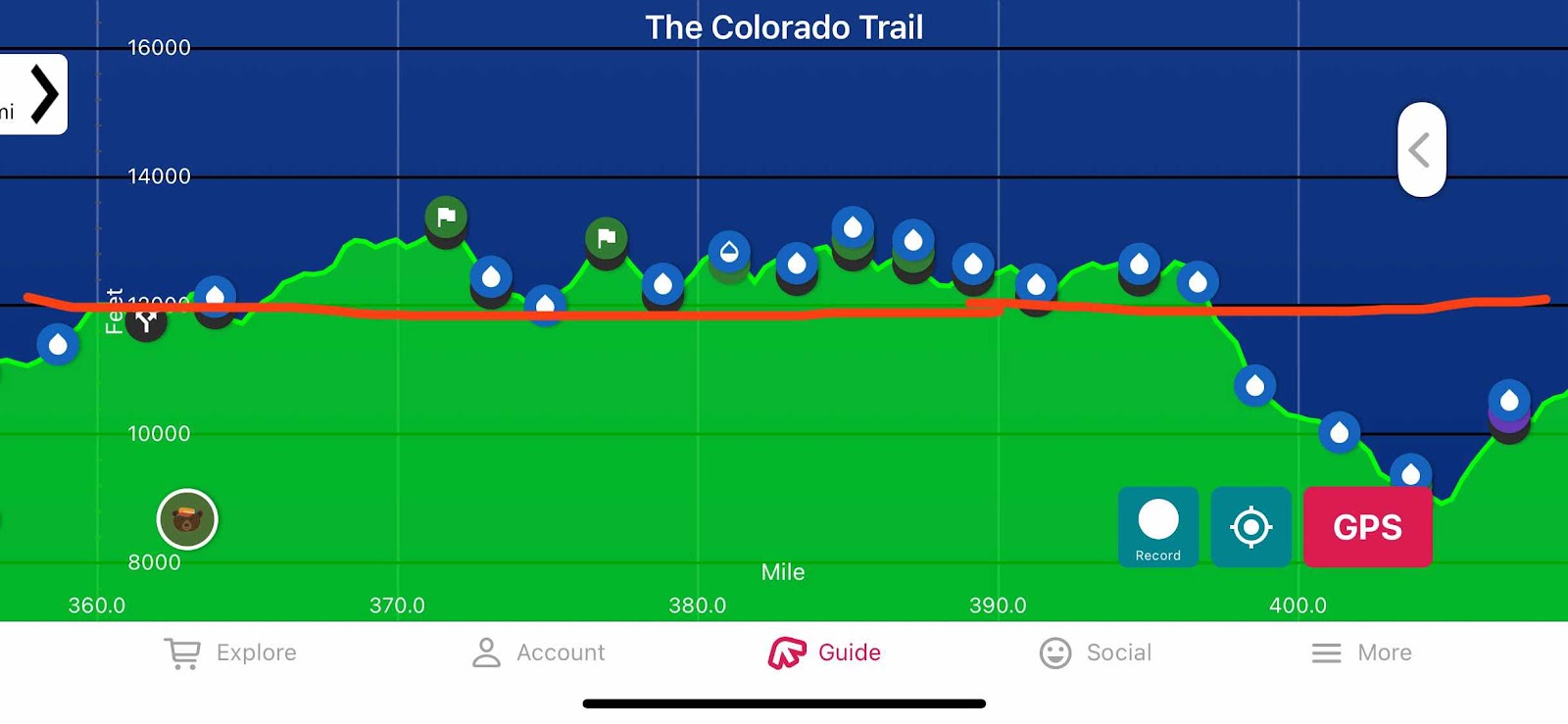The image size is (1568, 724).
Task: Select the green flag waypoint near mile 377
Action: click(606, 238)
